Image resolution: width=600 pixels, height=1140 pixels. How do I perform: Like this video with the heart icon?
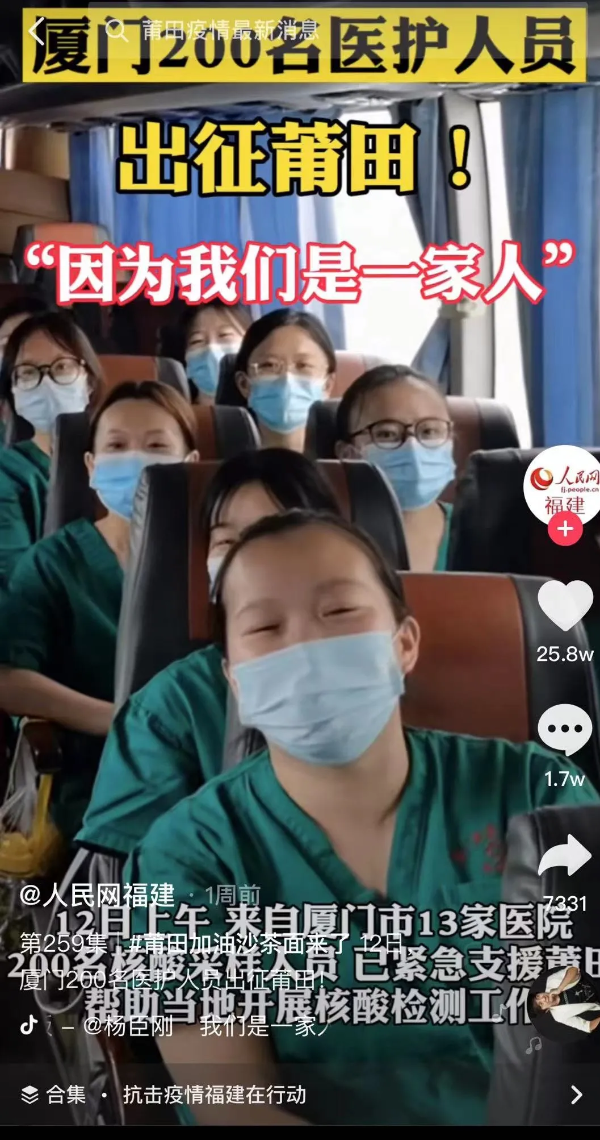point(565,606)
